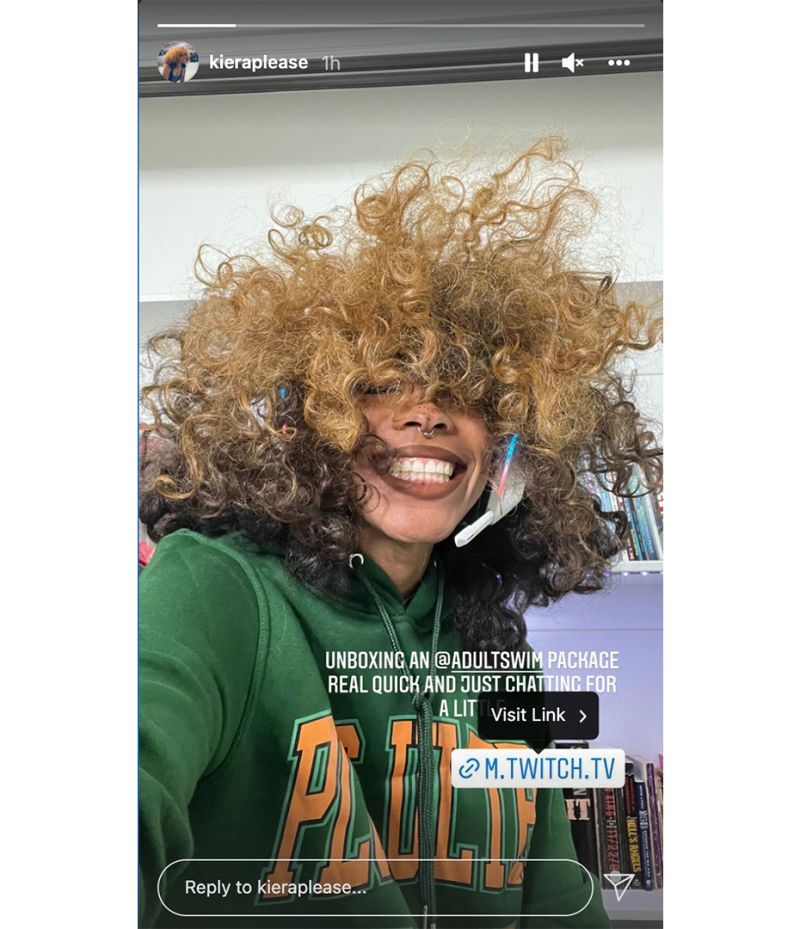Open kieraplease's profile picture

coord(178,62)
